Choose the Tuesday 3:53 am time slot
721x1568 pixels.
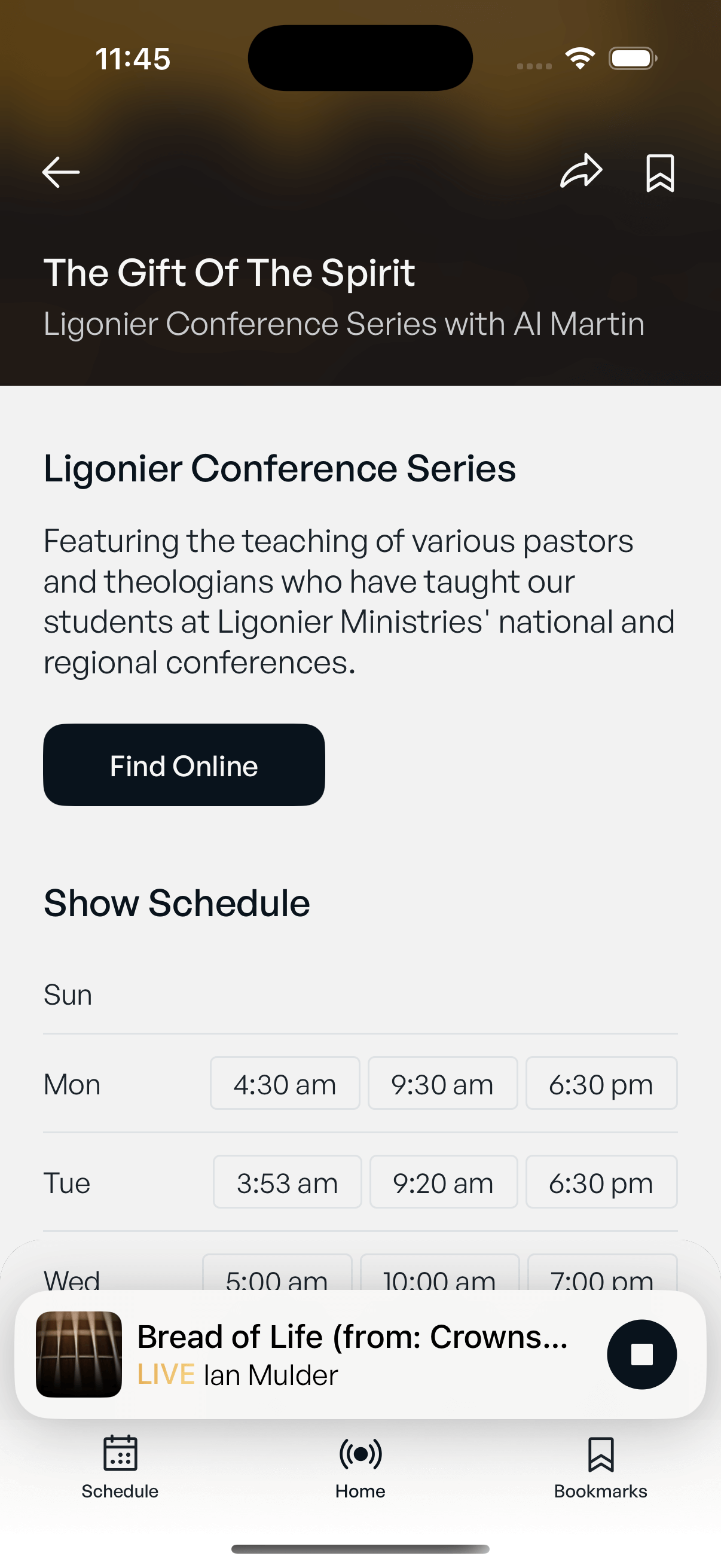[287, 1182]
